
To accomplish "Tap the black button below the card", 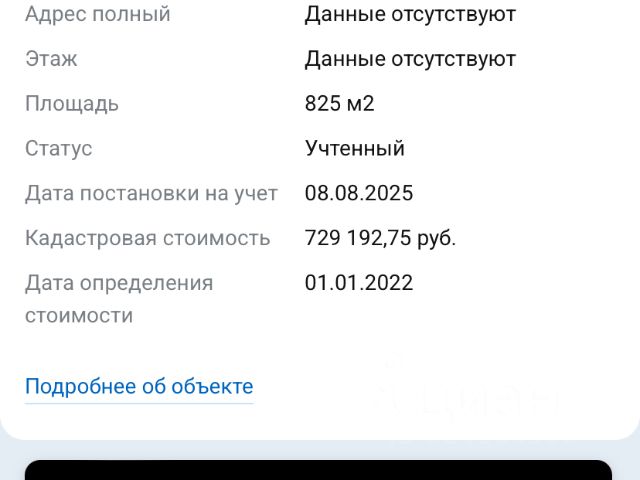I will (318, 470).
